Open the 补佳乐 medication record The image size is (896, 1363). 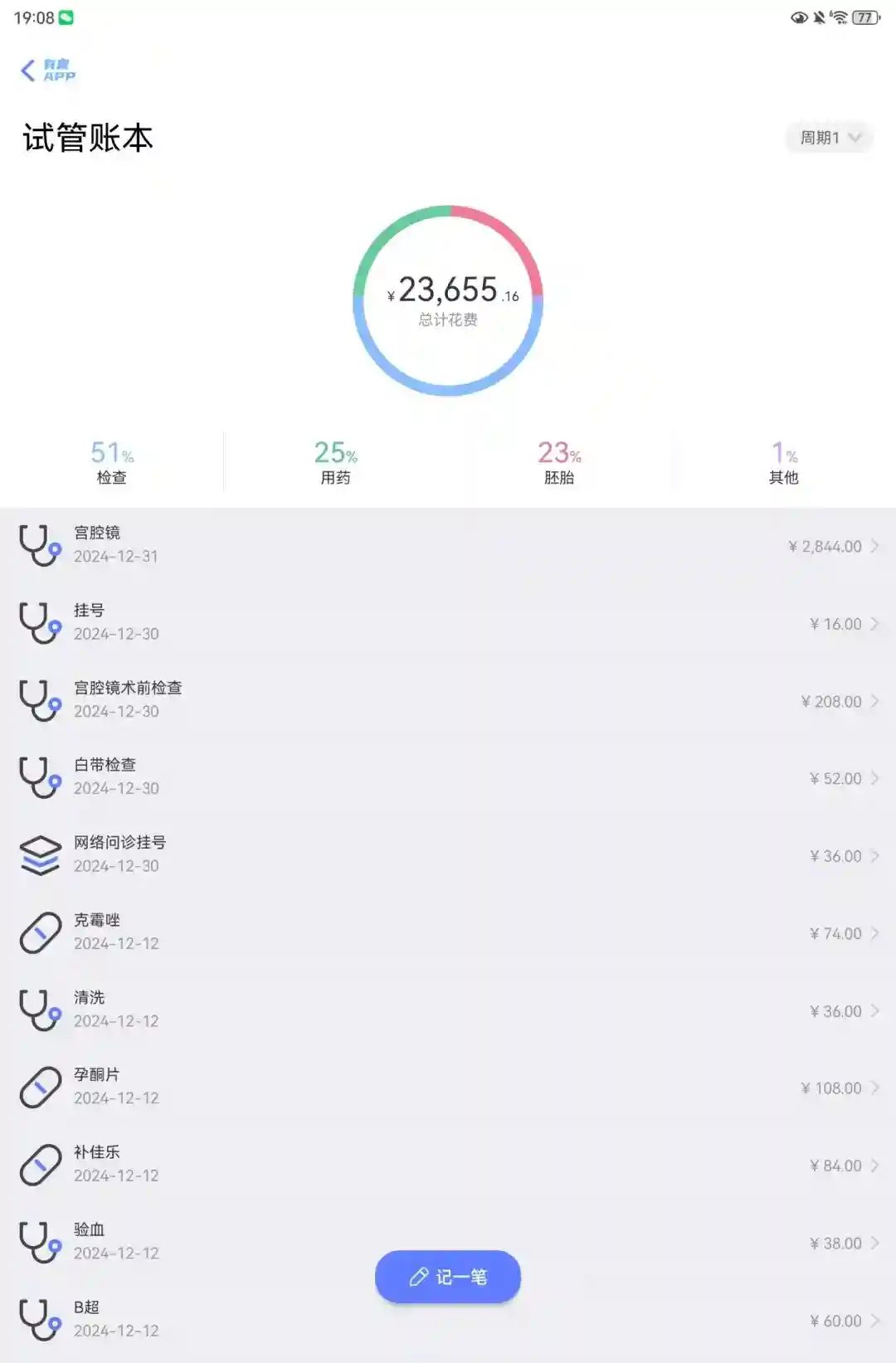click(x=448, y=1165)
